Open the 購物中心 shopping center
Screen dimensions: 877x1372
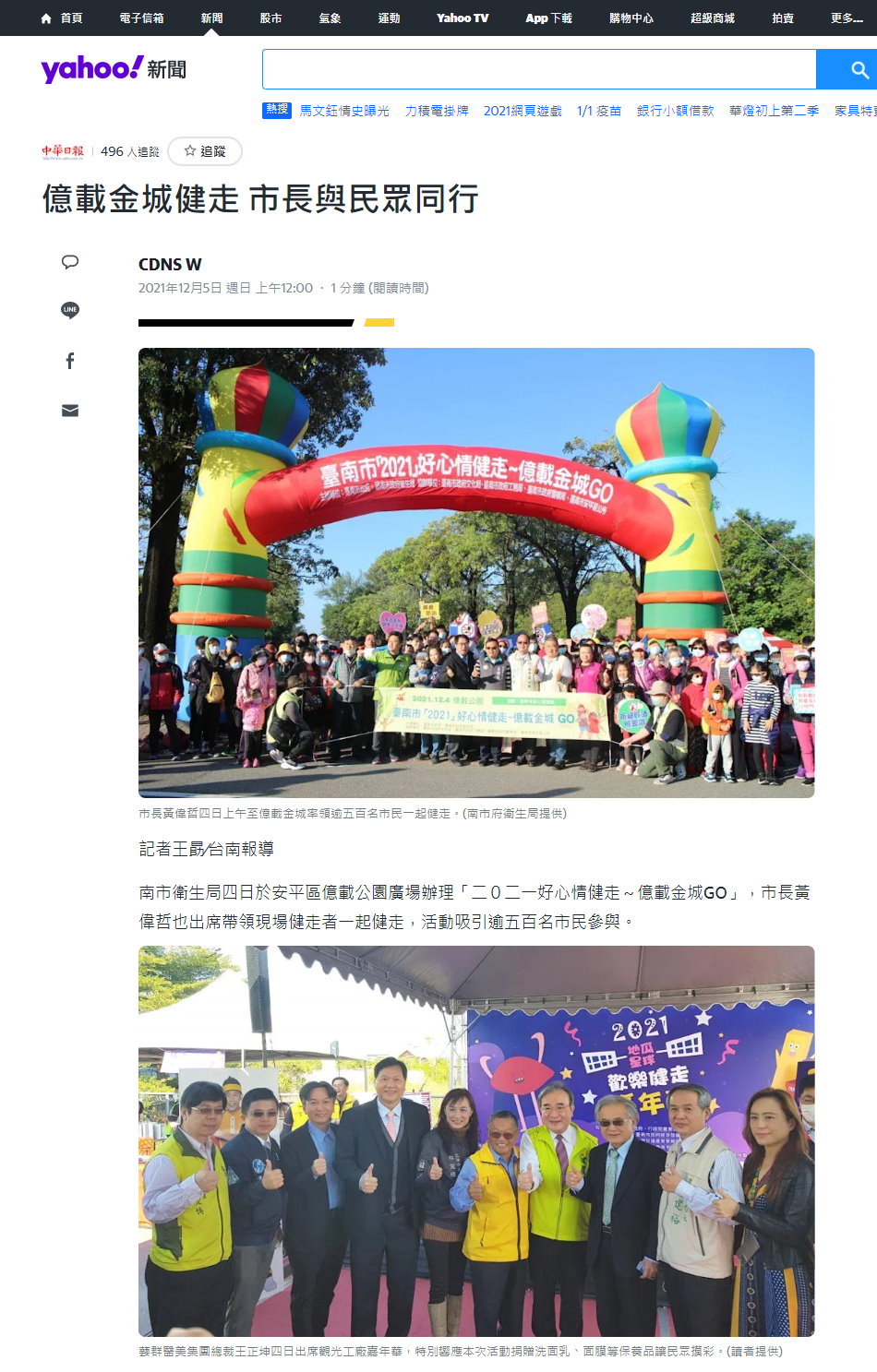point(631,18)
